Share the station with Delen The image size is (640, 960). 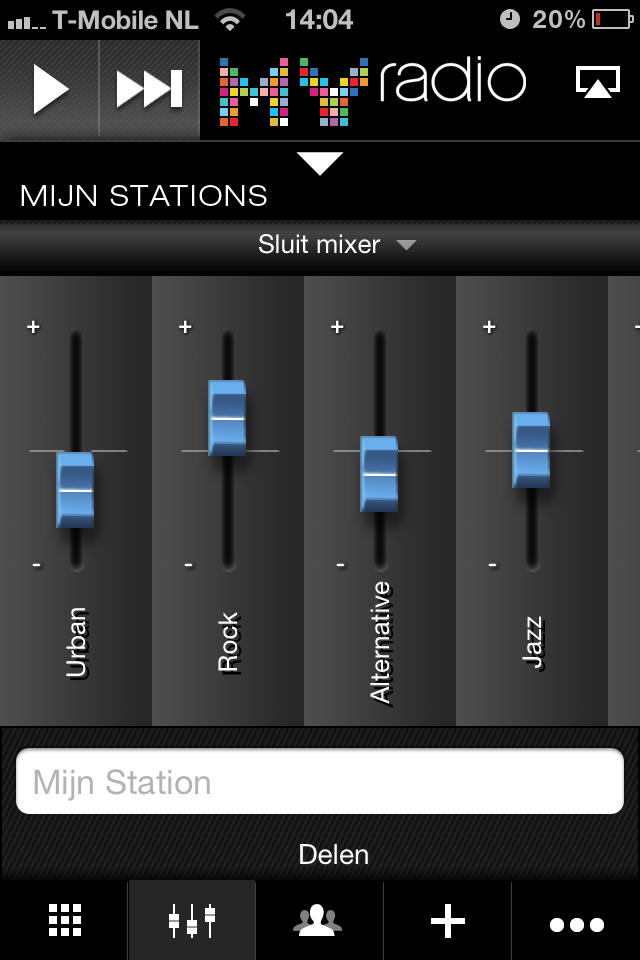click(x=334, y=855)
